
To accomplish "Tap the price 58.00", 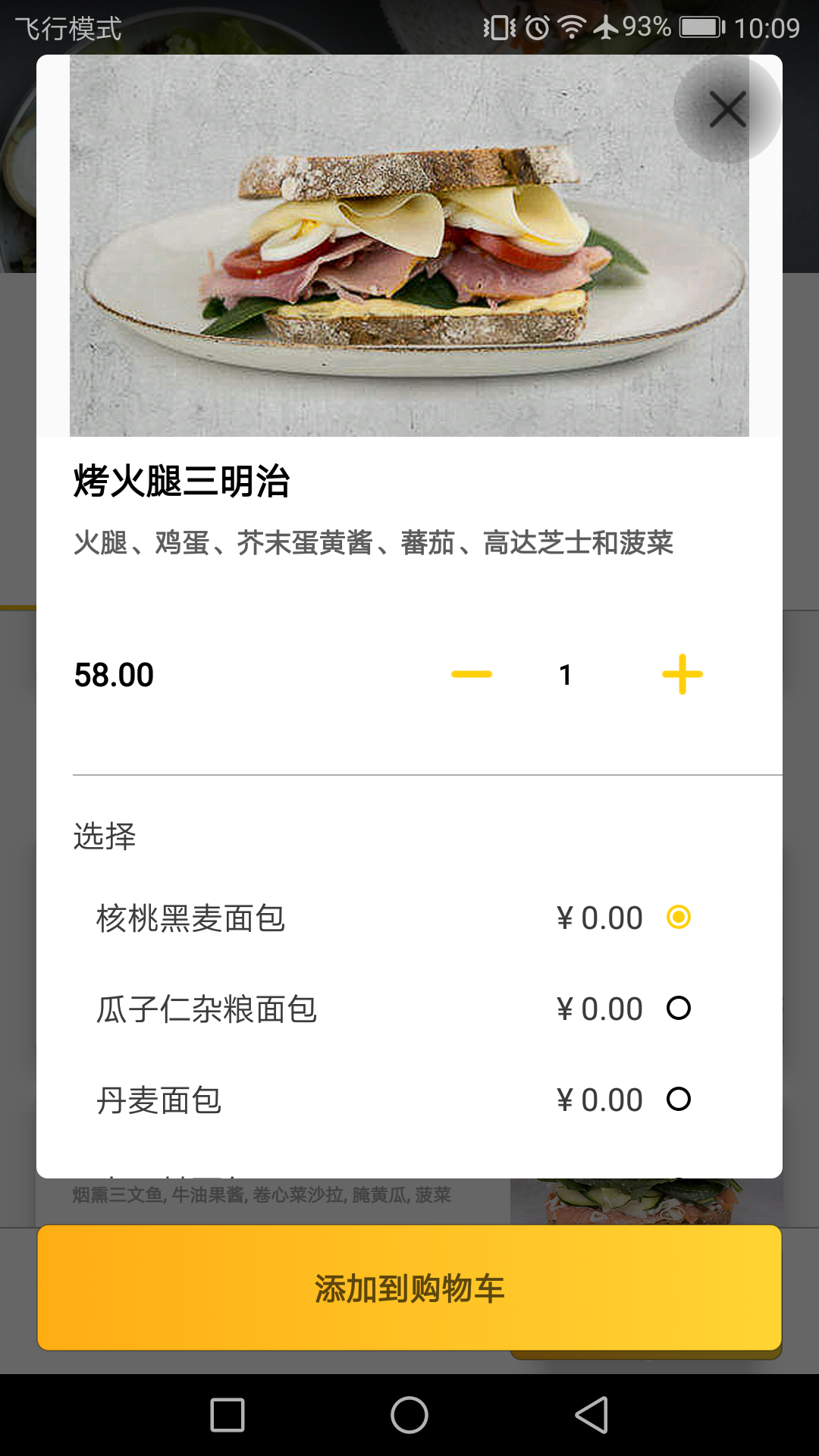I will (x=112, y=673).
